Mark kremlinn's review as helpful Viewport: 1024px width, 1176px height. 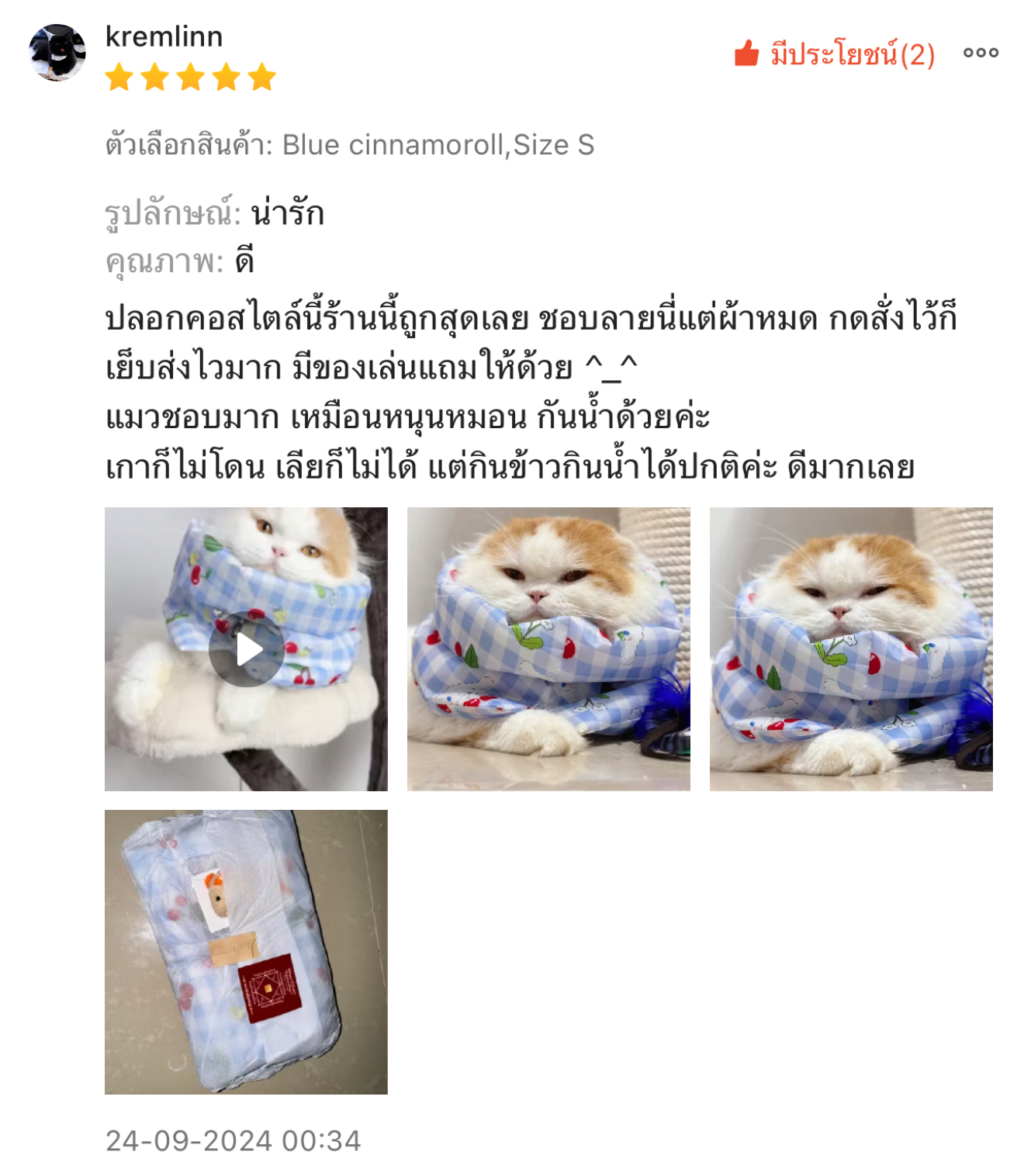coord(834,54)
